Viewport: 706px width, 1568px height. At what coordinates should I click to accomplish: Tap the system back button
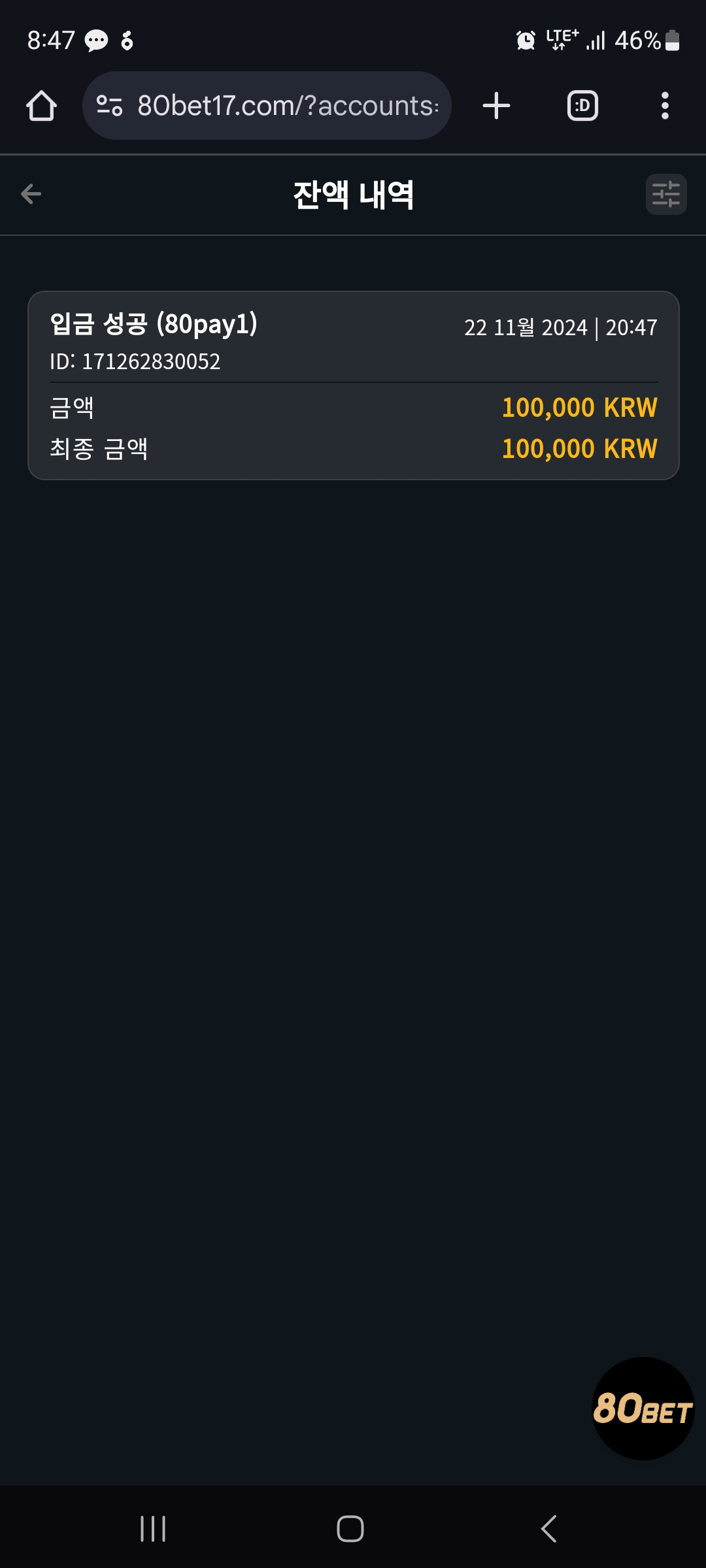coord(549,1529)
